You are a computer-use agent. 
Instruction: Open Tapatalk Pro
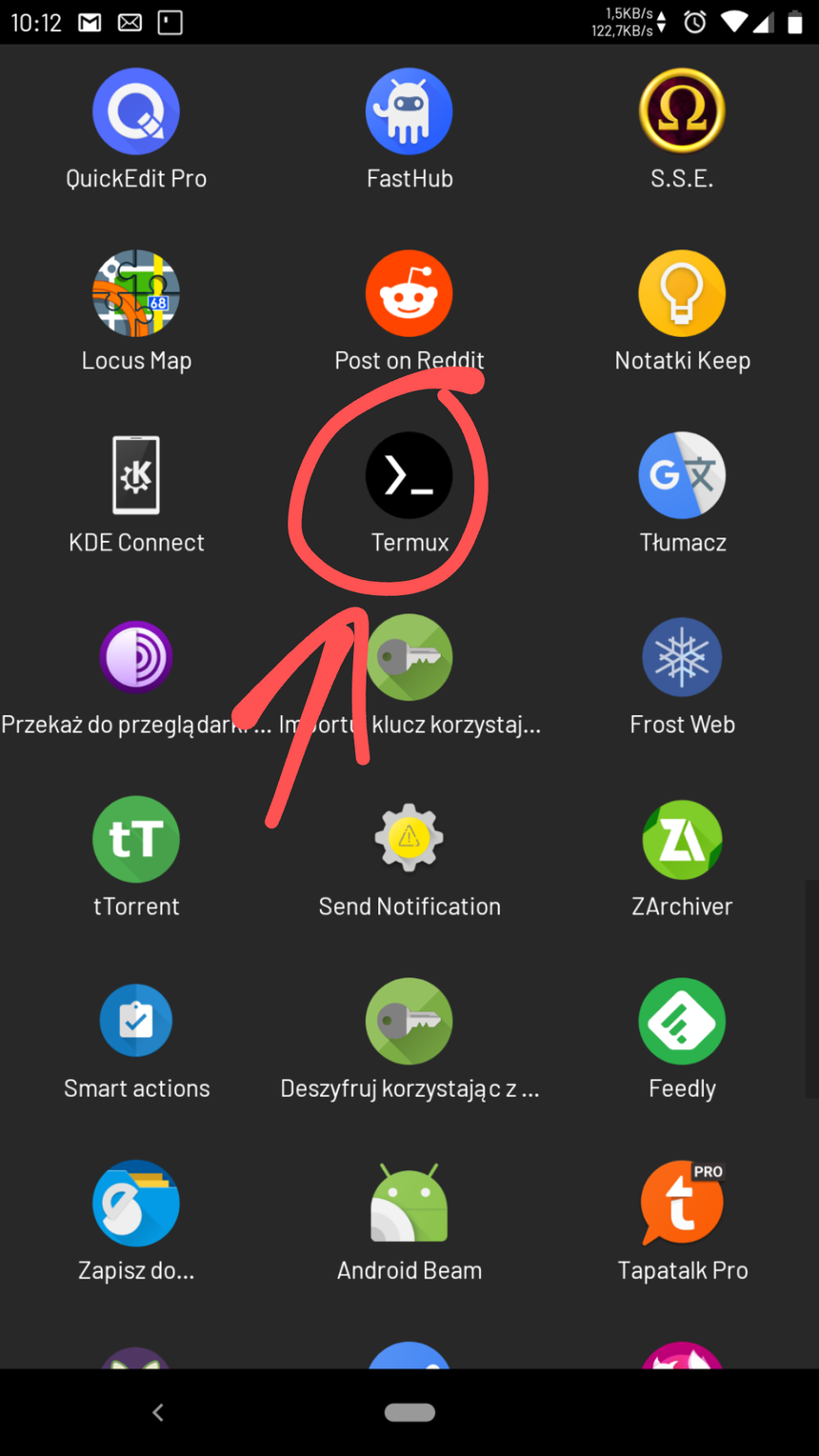[x=682, y=1204]
